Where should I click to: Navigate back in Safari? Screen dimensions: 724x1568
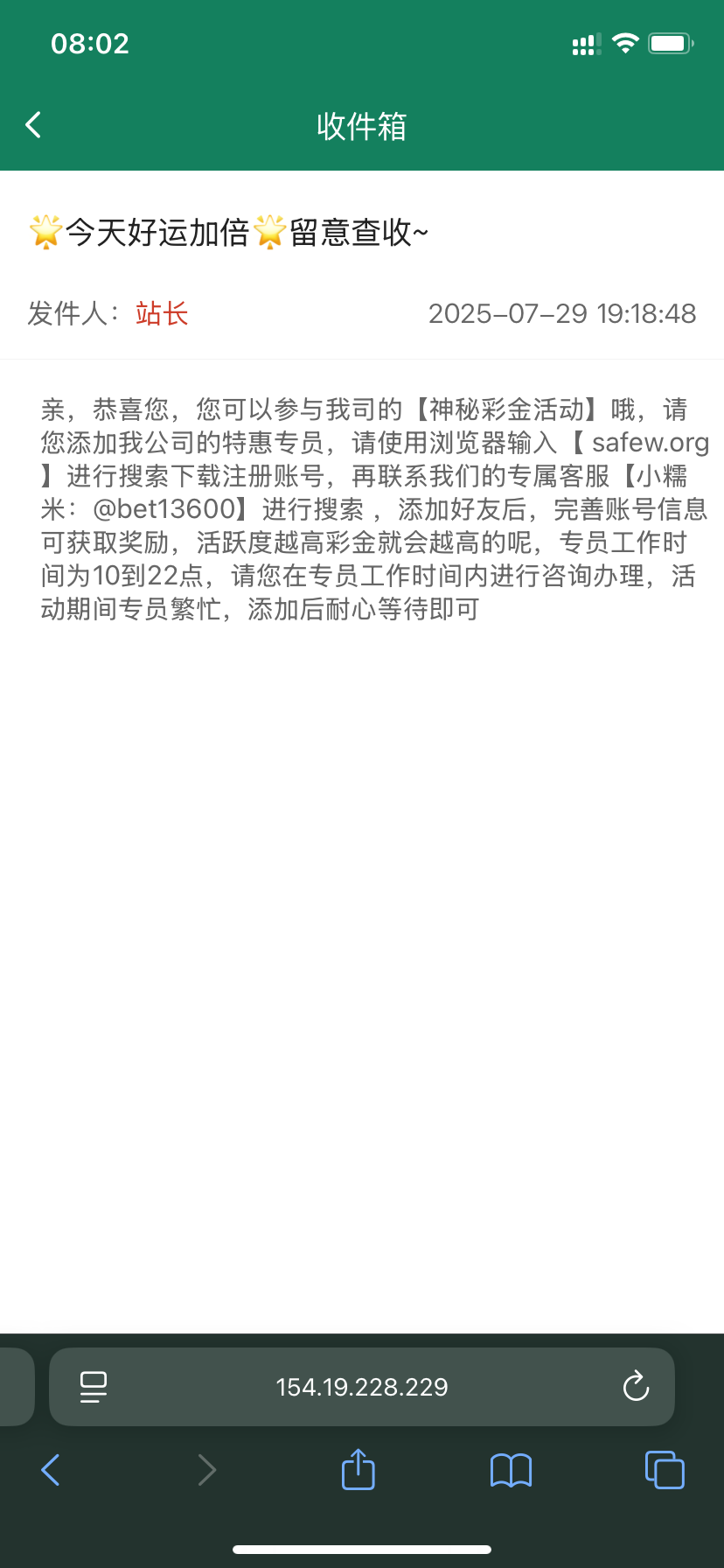click(x=51, y=1470)
